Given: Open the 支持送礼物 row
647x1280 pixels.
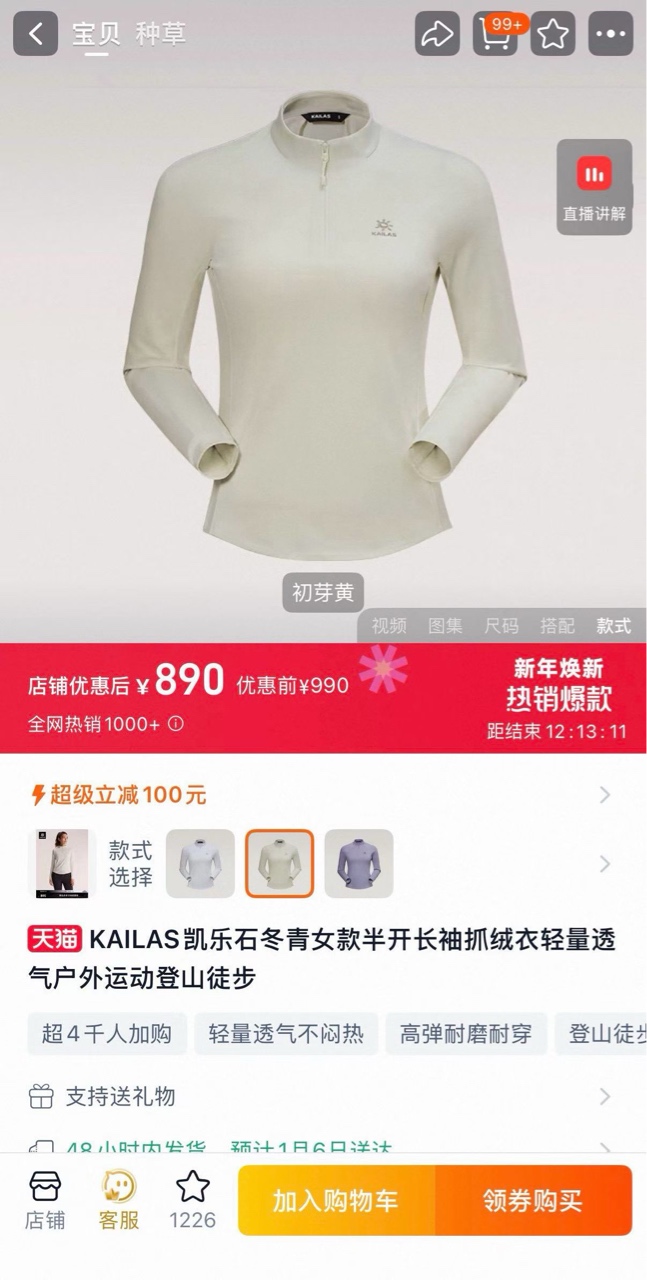Looking at the screenshot, I should click(320, 1096).
